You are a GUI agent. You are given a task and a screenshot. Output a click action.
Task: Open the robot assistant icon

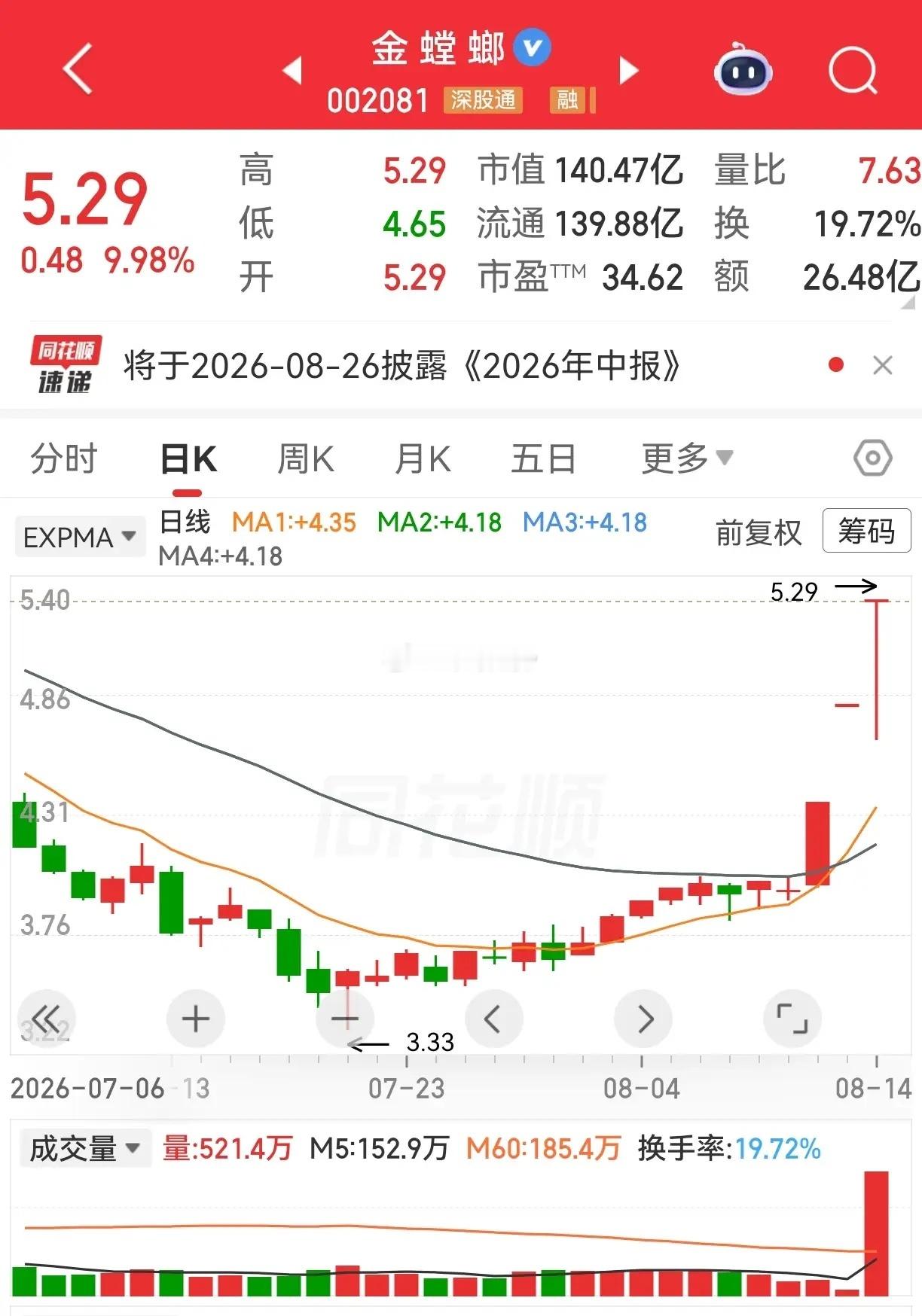tap(743, 69)
